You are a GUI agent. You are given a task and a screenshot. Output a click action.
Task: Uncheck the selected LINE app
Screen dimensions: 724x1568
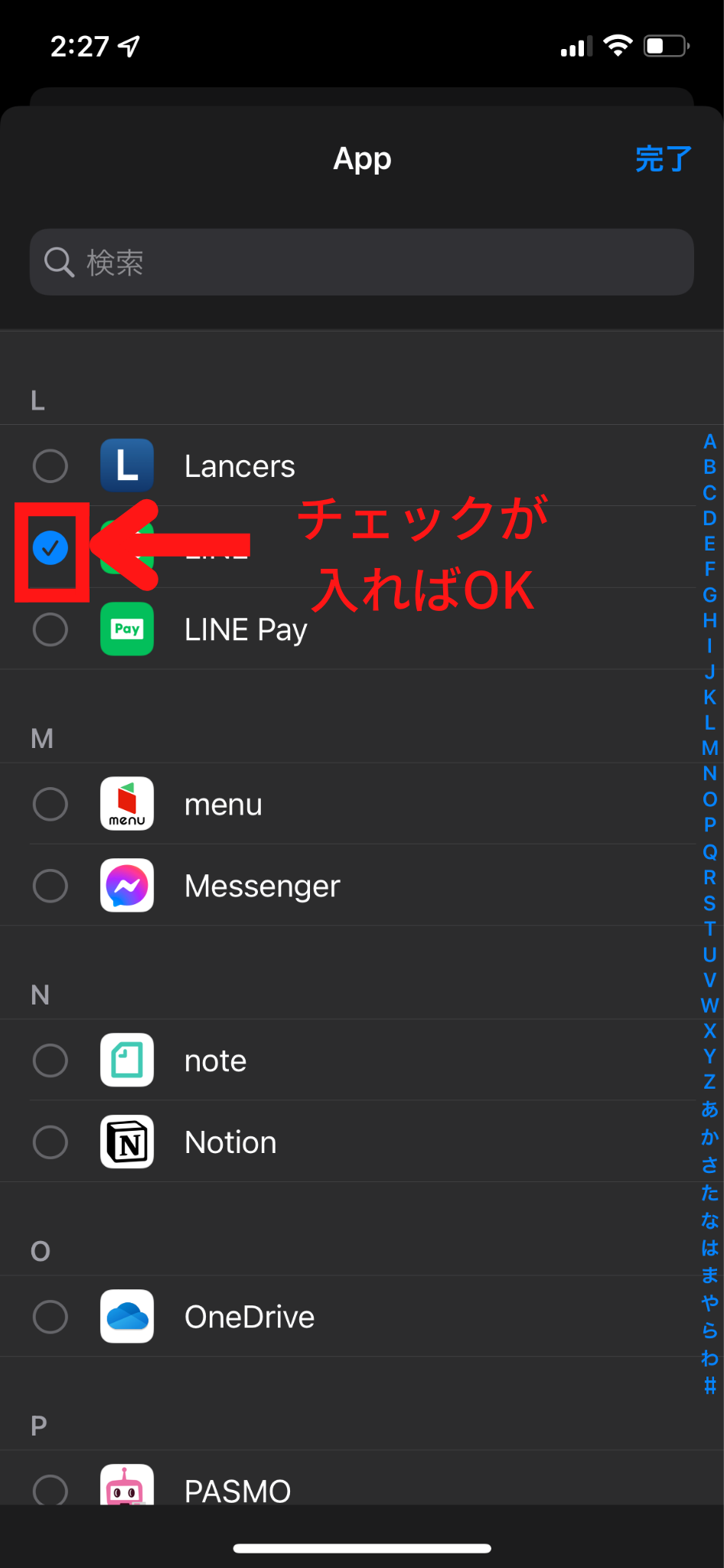[51, 548]
